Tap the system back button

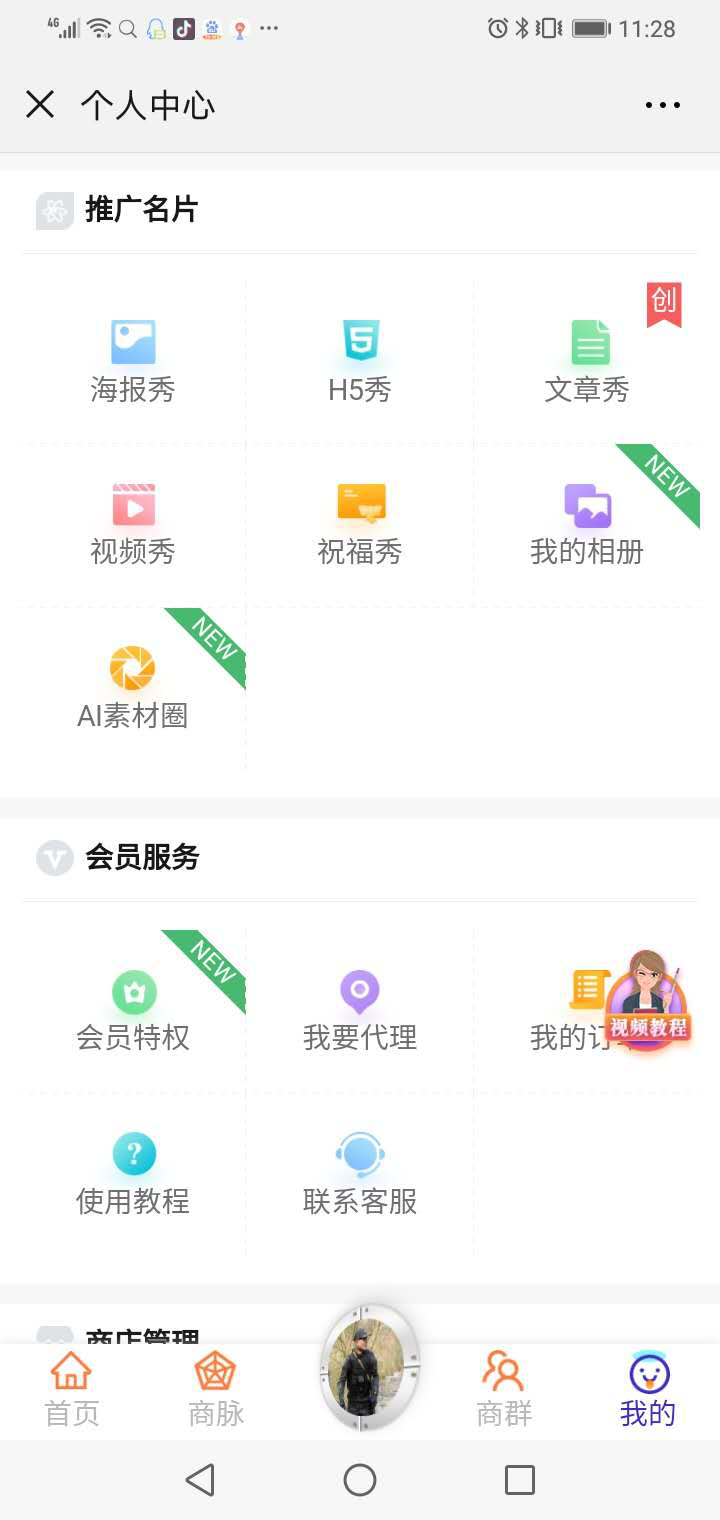[200, 1480]
